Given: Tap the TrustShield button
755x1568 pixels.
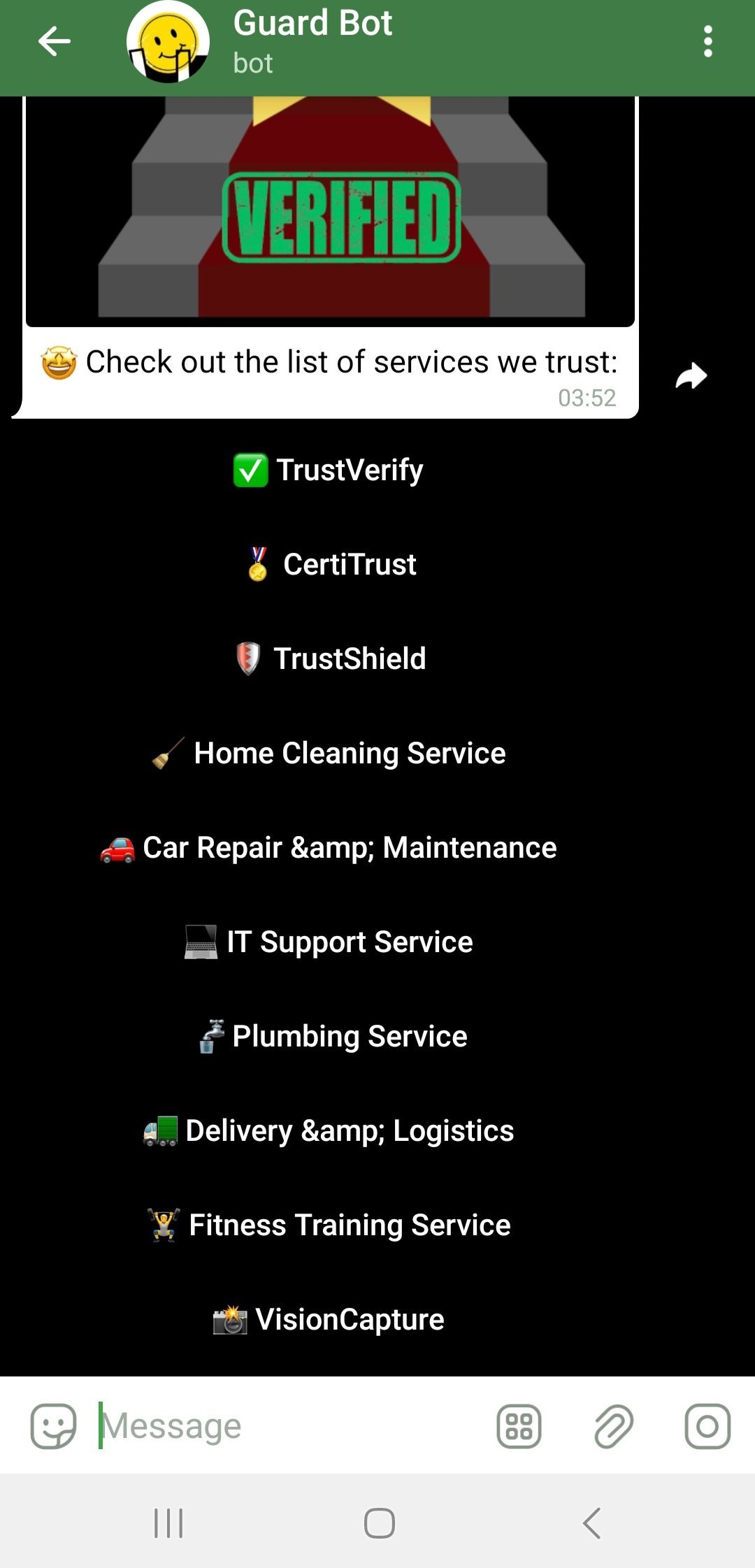Looking at the screenshot, I should [x=329, y=659].
